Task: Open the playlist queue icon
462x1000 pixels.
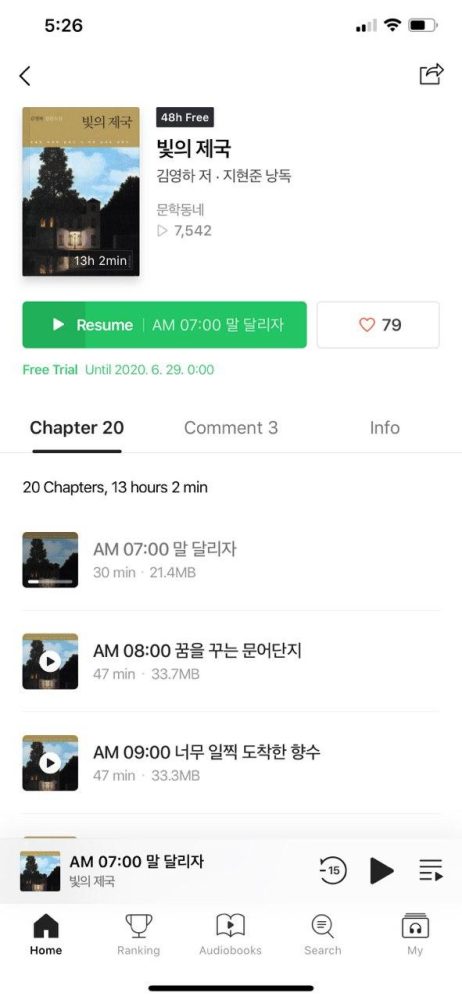Action: click(431, 870)
